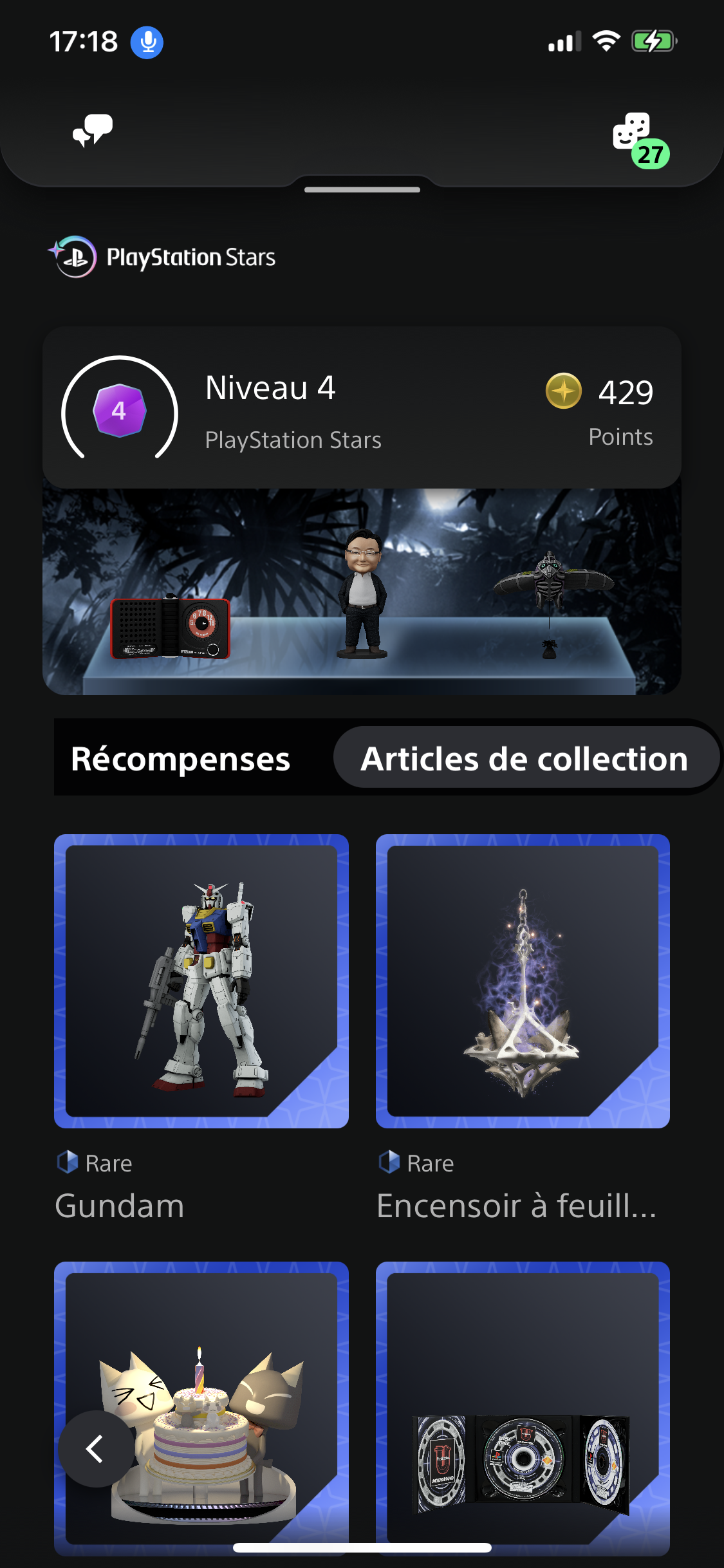Open the birthday cake cats collectible
This screenshot has height=1568, width=724.
click(x=201, y=1408)
